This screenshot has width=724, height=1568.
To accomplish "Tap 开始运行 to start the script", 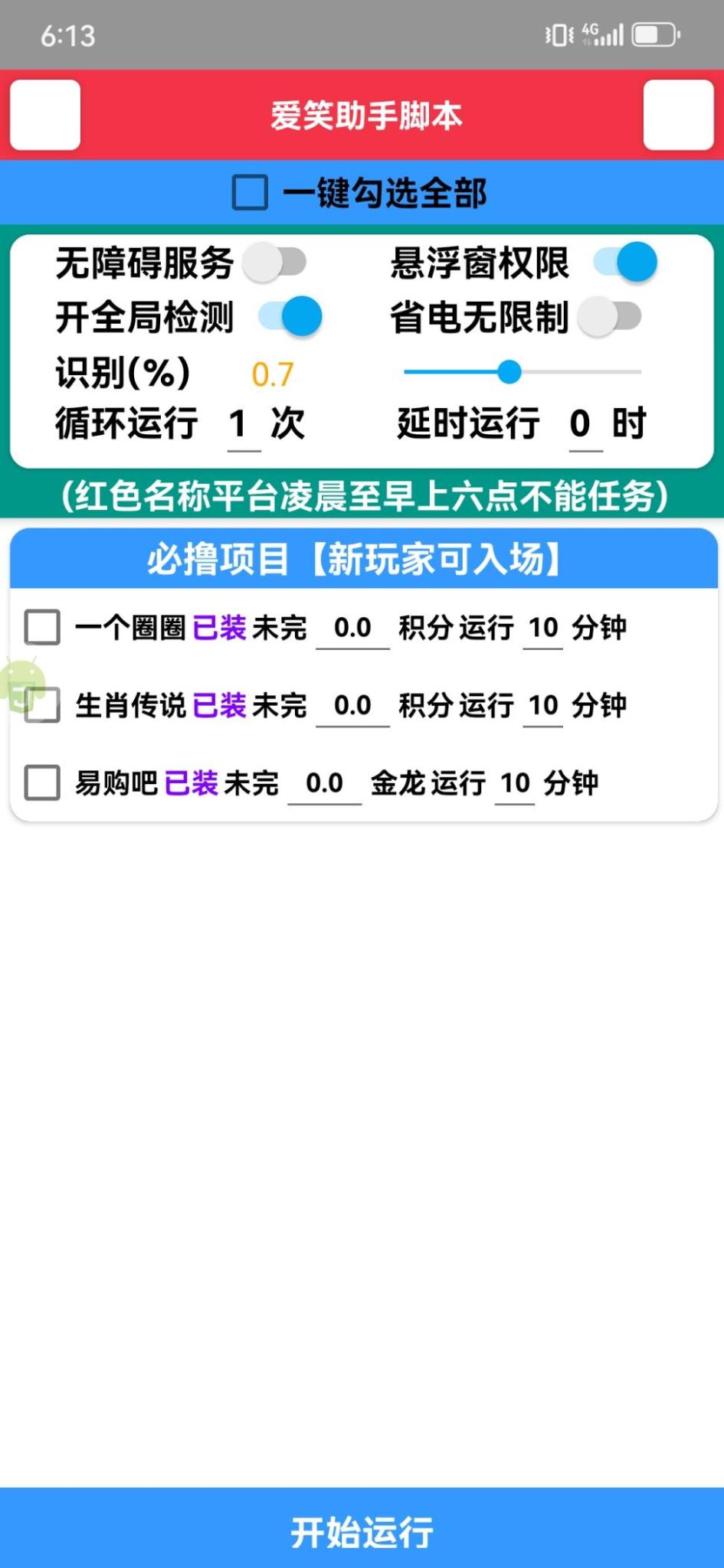I will [x=362, y=1532].
